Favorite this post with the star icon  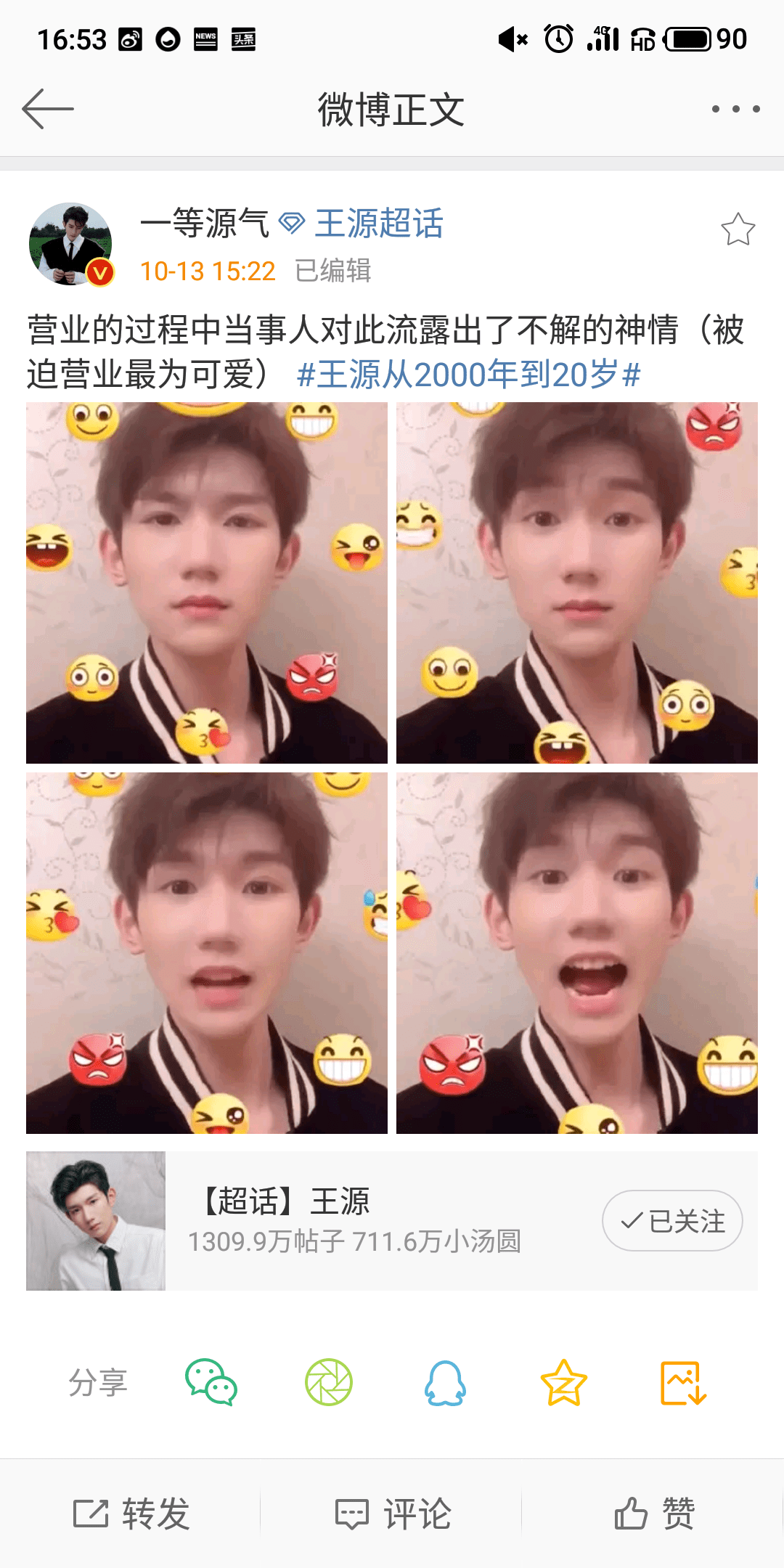click(738, 229)
